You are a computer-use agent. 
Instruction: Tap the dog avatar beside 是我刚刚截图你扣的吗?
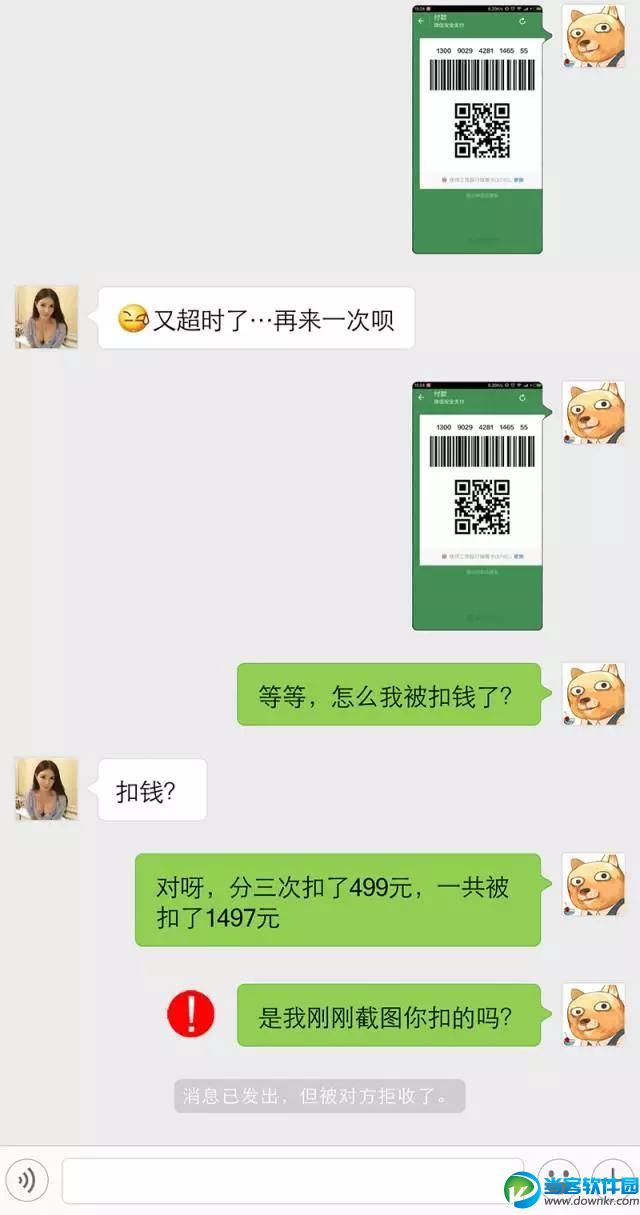click(593, 1015)
